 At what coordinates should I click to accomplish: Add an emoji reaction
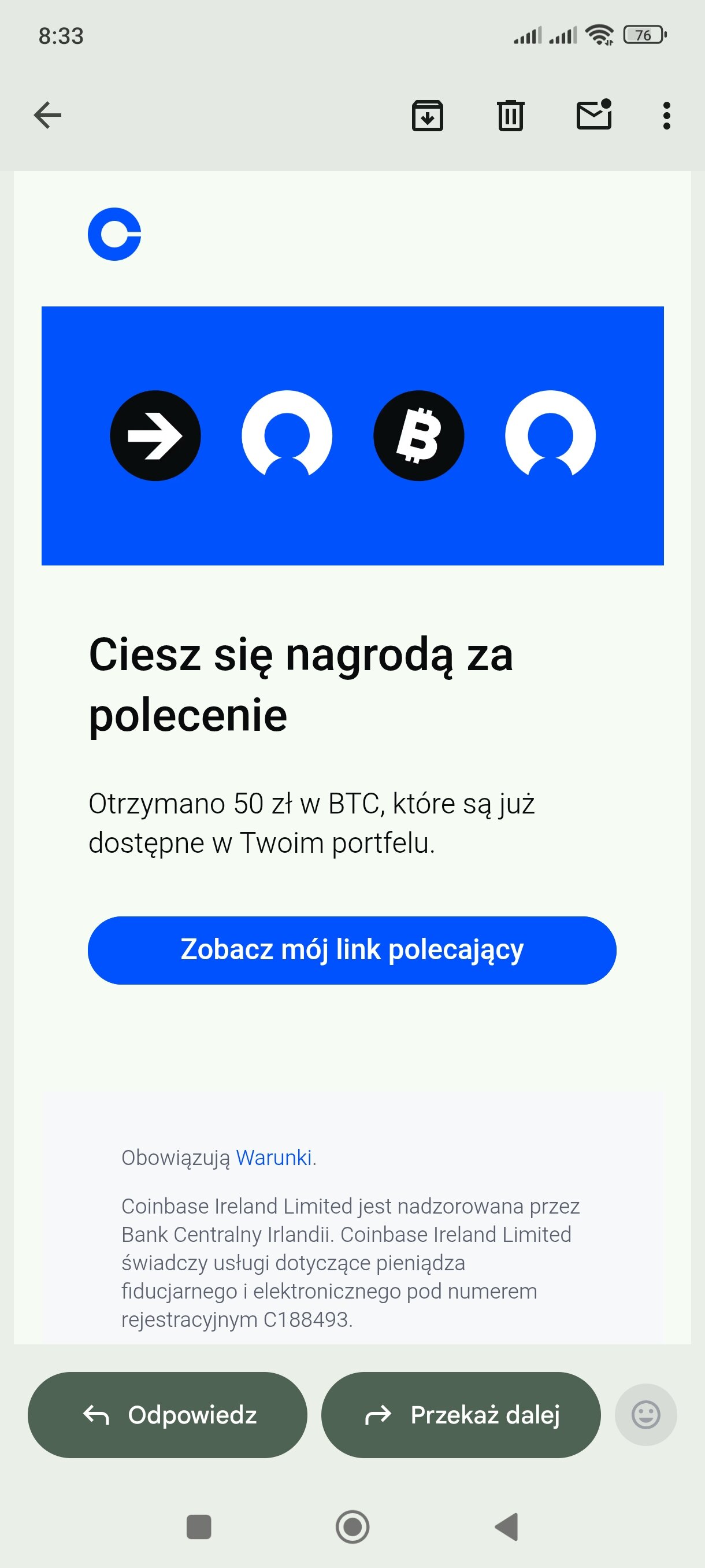coord(645,1415)
